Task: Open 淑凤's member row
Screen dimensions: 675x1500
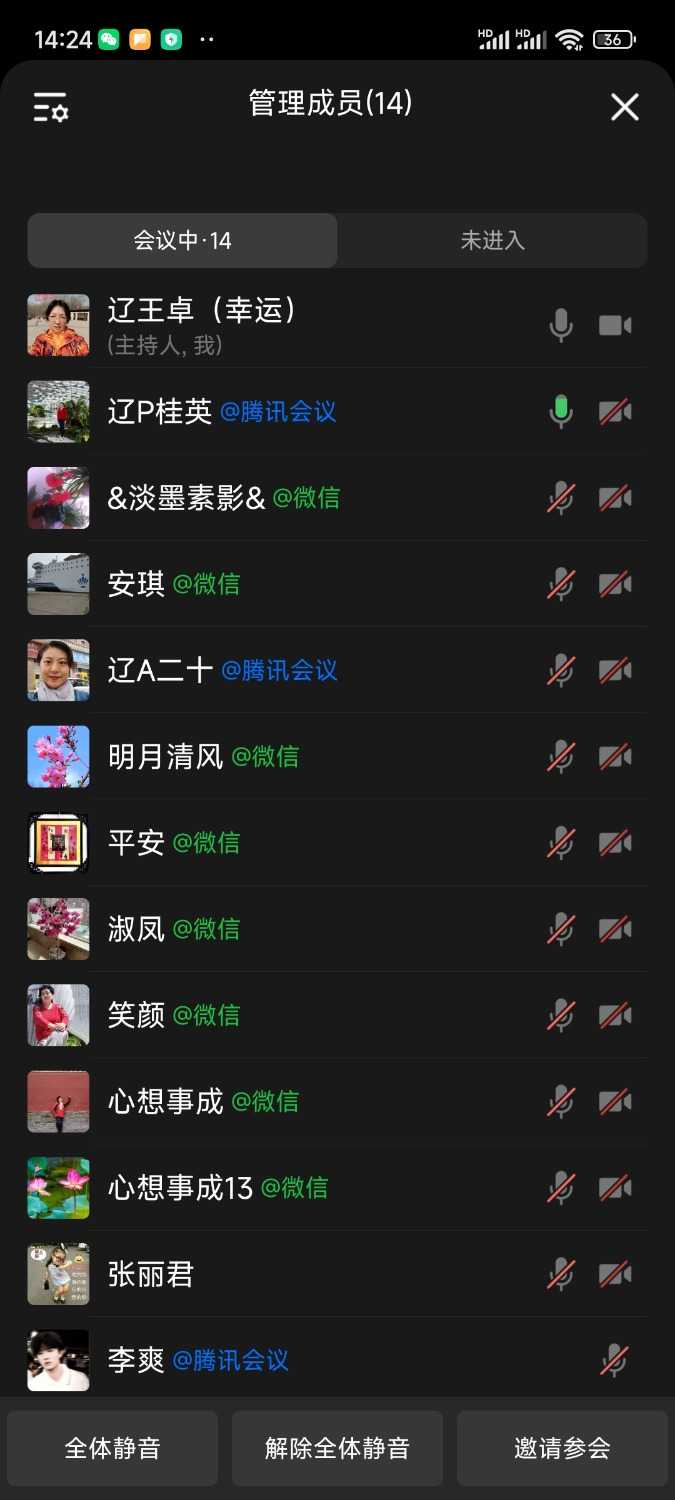Action: pyautogui.click(x=137, y=929)
